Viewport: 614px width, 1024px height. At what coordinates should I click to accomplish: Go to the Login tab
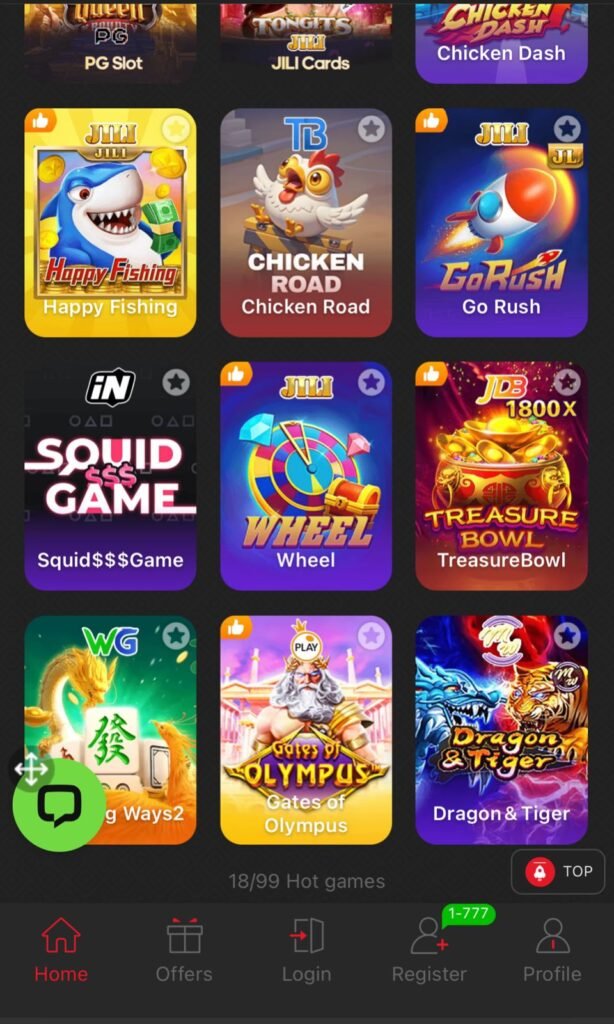click(306, 952)
